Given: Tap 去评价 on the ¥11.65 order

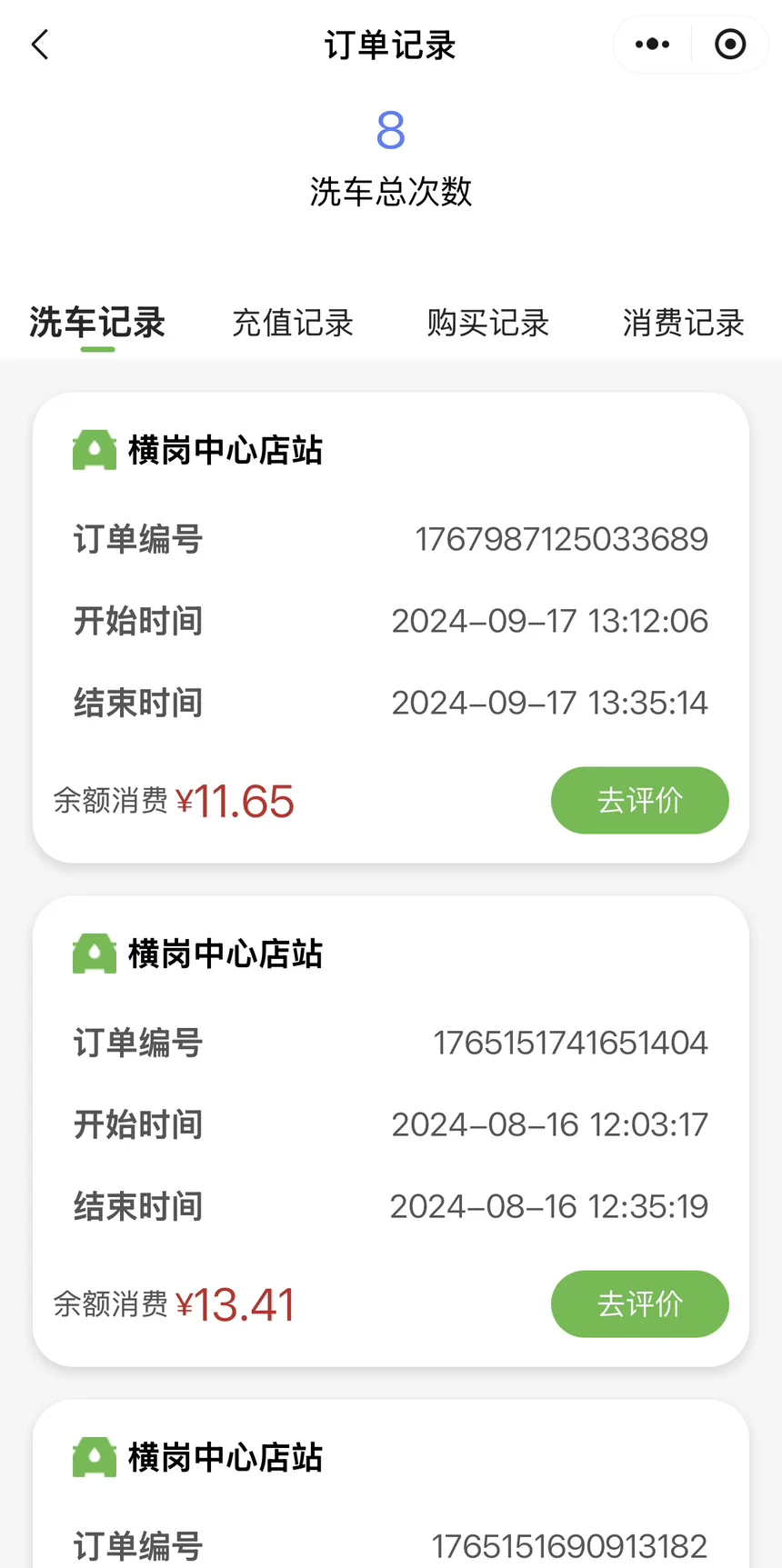Looking at the screenshot, I should point(640,801).
